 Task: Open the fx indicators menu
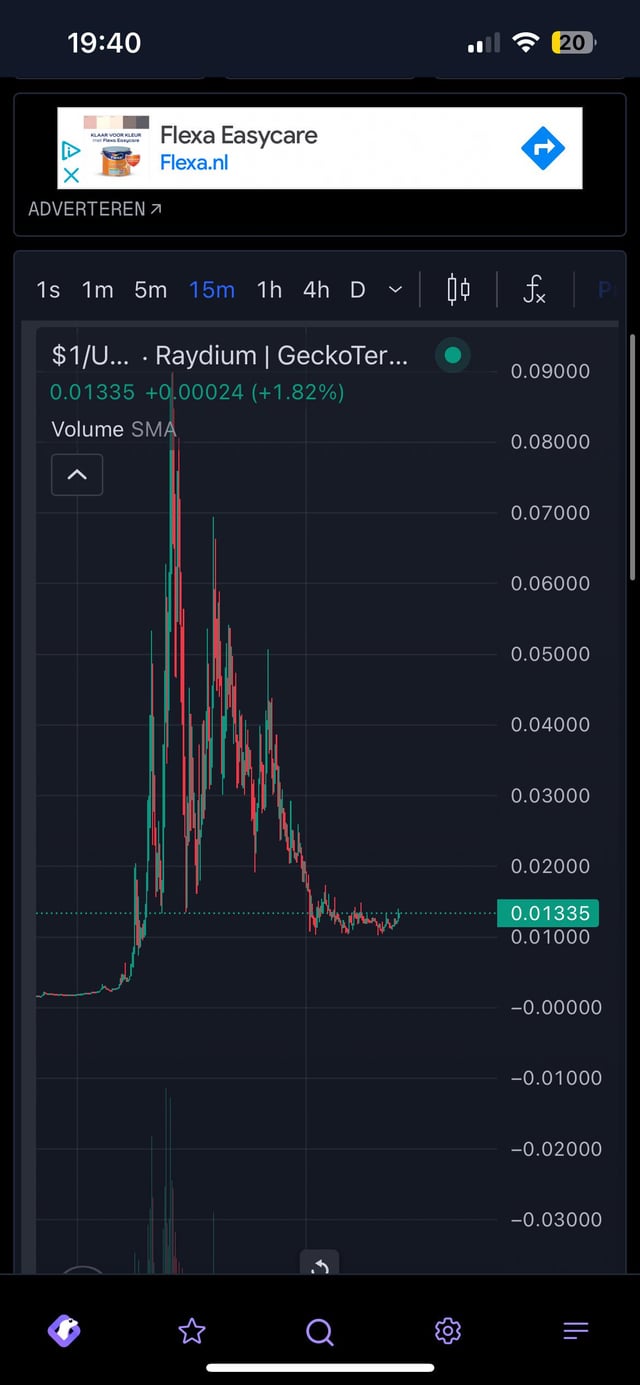pos(535,290)
